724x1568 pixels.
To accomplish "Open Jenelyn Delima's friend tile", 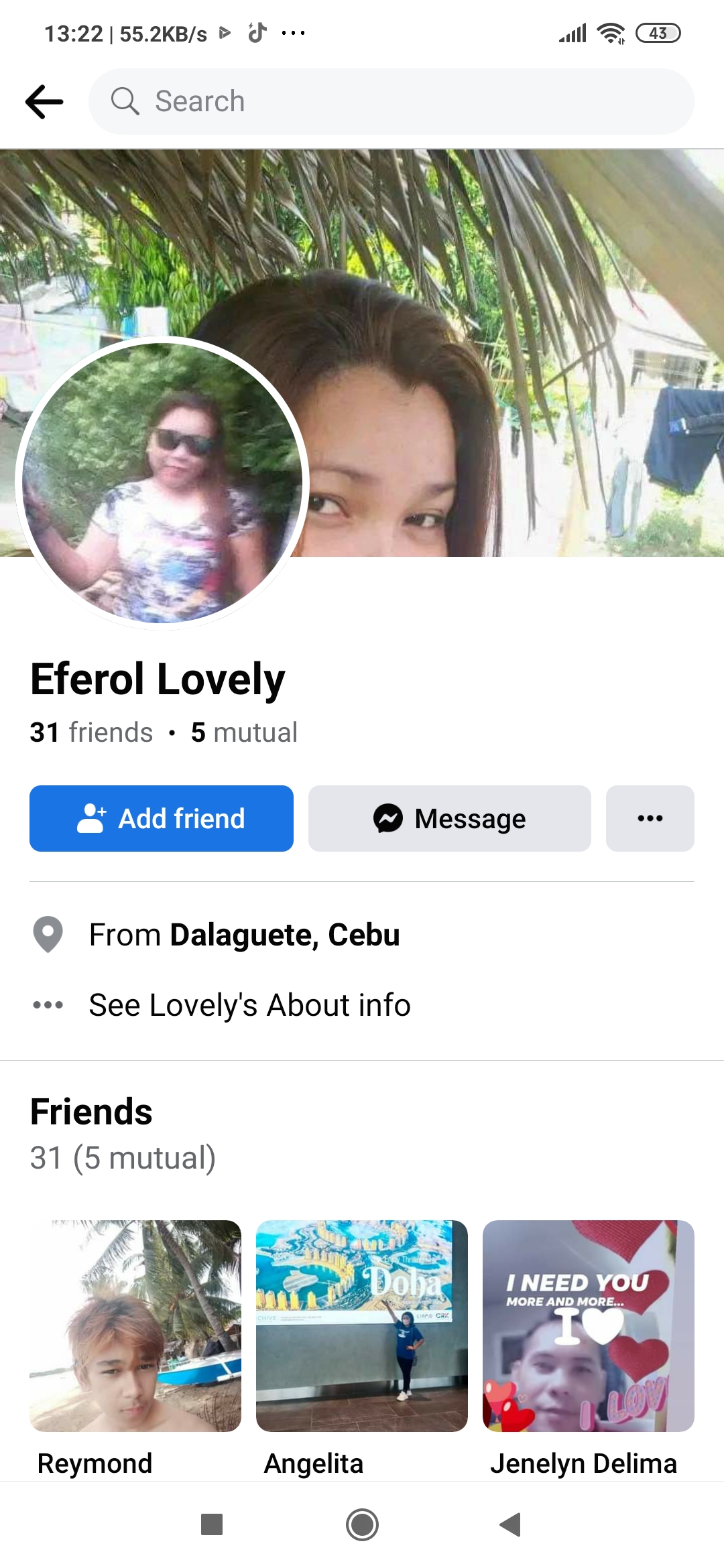I will click(589, 1348).
